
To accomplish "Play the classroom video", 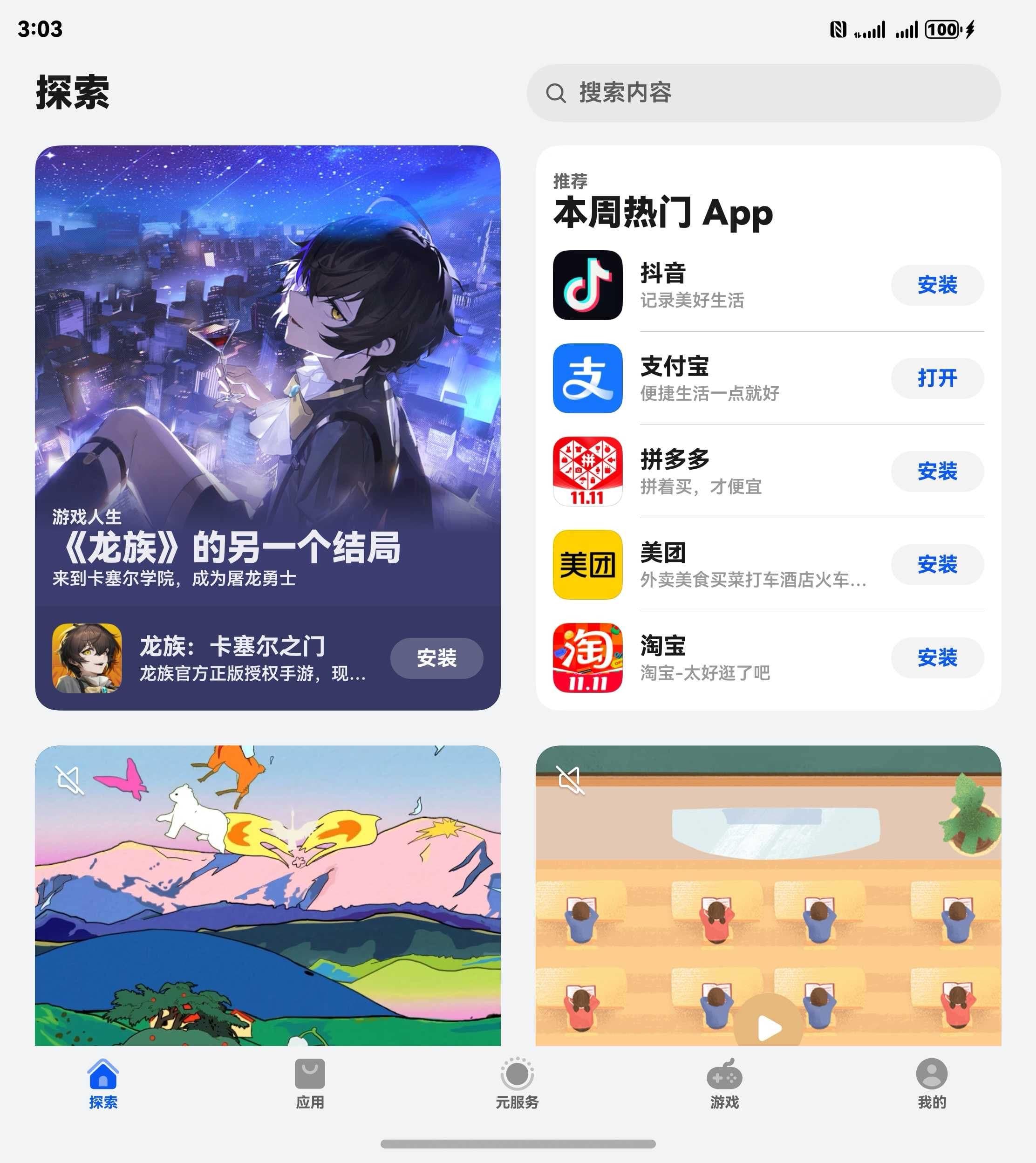I will tap(769, 1027).
